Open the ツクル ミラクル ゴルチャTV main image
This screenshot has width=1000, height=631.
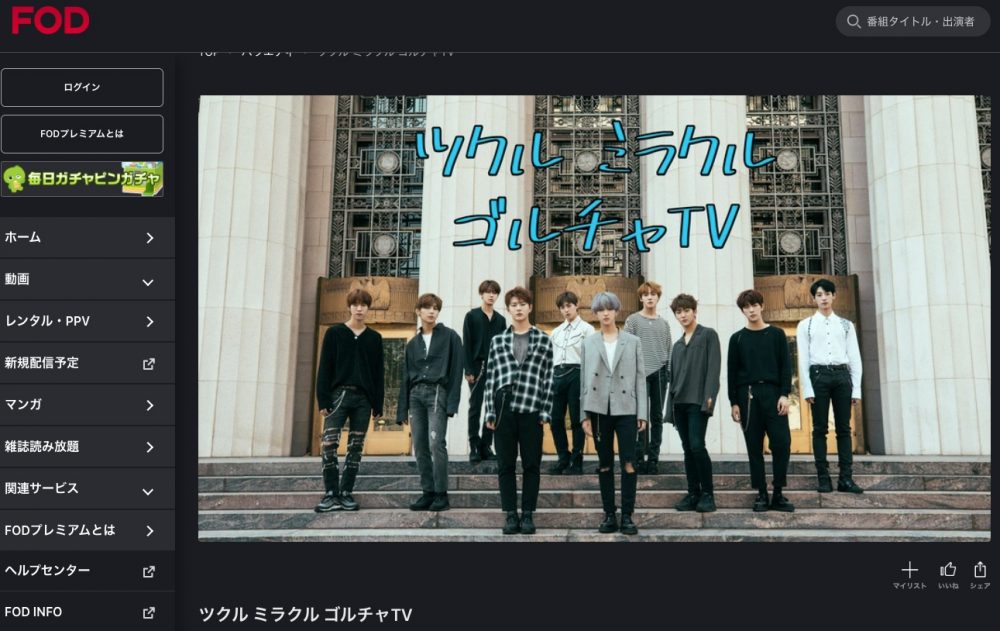pyautogui.click(x=594, y=318)
